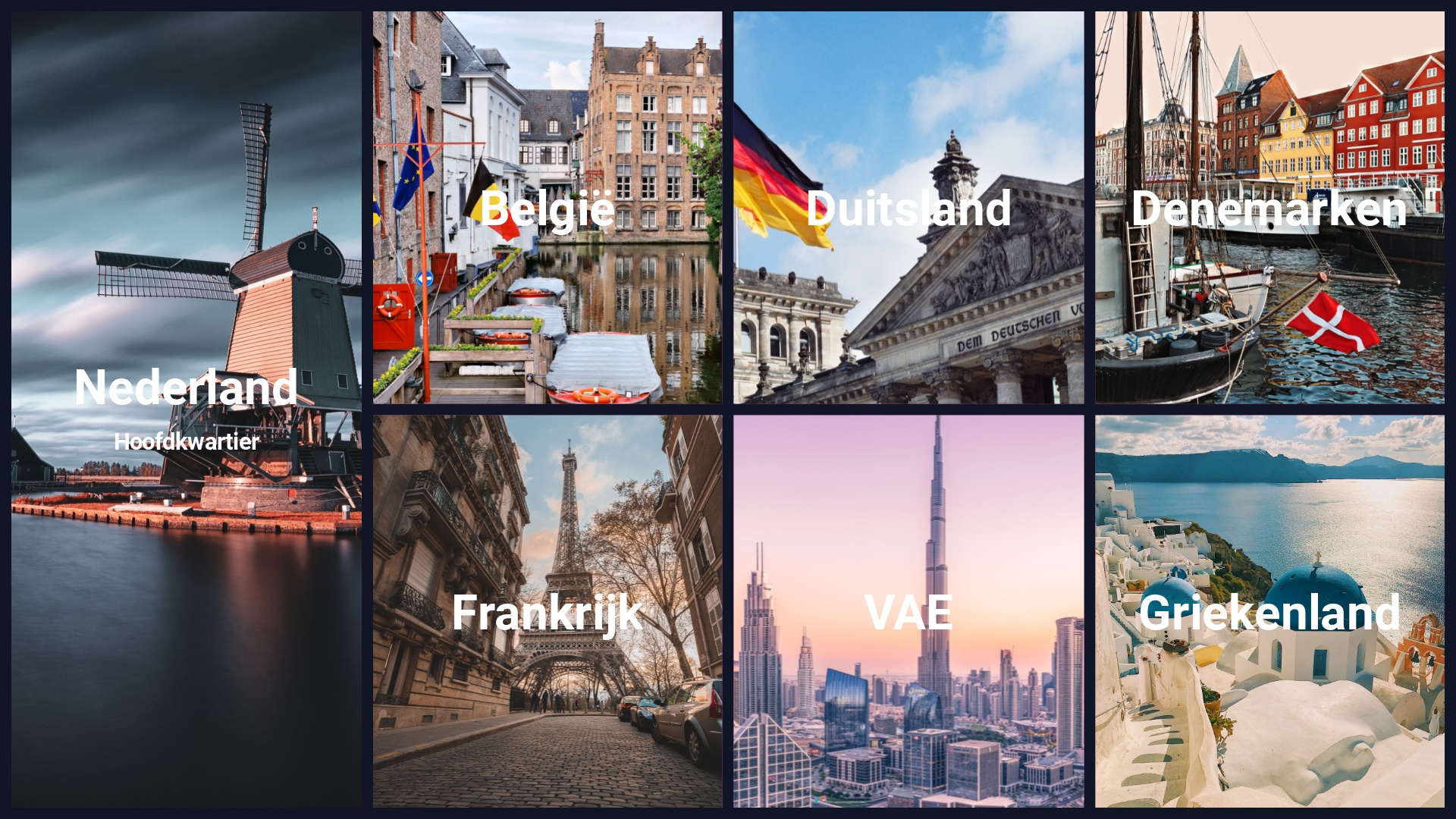The image size is (1456, 819).
Task: Open the Nederland Hoofdkwartier tile
Action: coord(186,409)
